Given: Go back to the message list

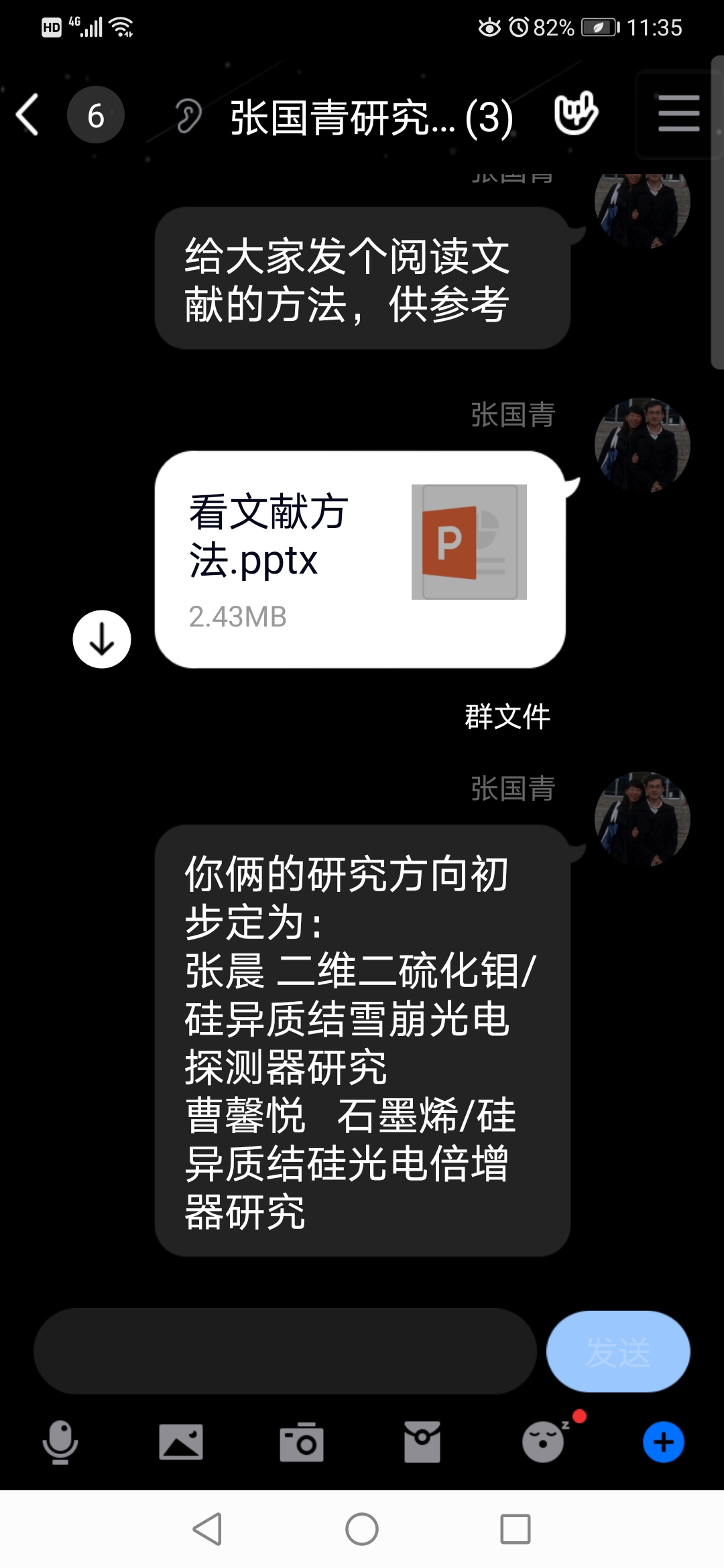Looking at the screenshot, I should 28,115.
